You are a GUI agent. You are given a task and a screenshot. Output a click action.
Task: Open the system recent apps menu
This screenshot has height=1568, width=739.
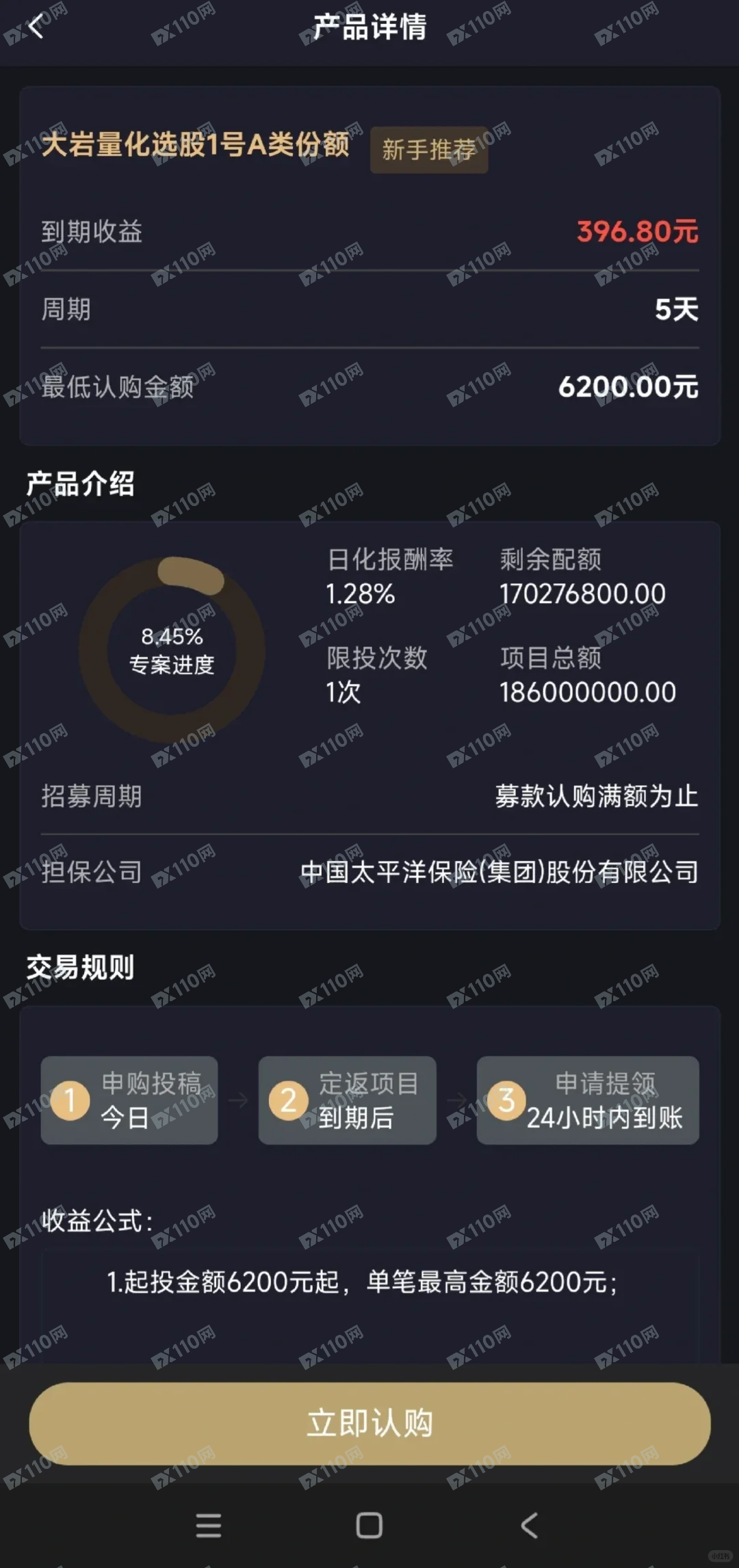(x=208, y=1526)
